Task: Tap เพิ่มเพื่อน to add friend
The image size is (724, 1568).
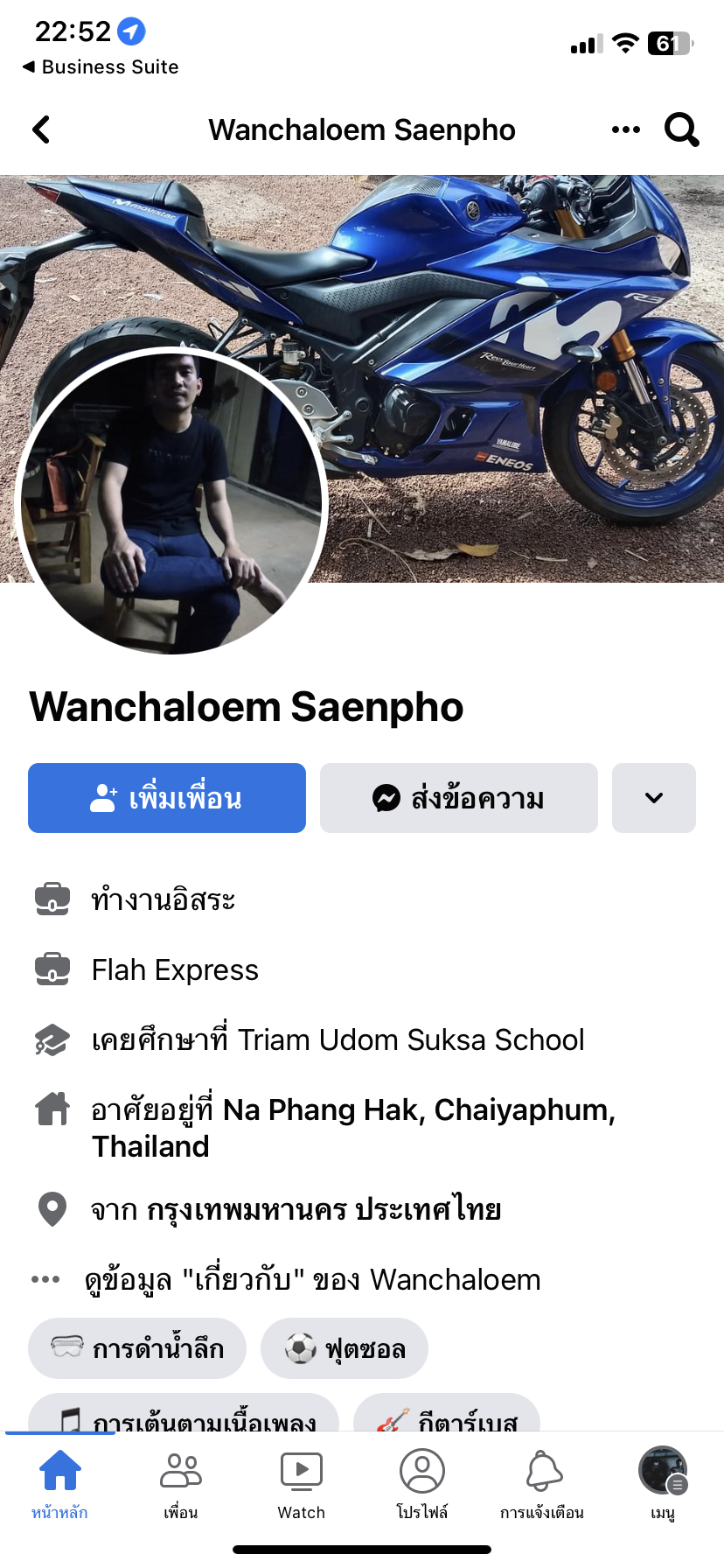Action: coord(167,798)
